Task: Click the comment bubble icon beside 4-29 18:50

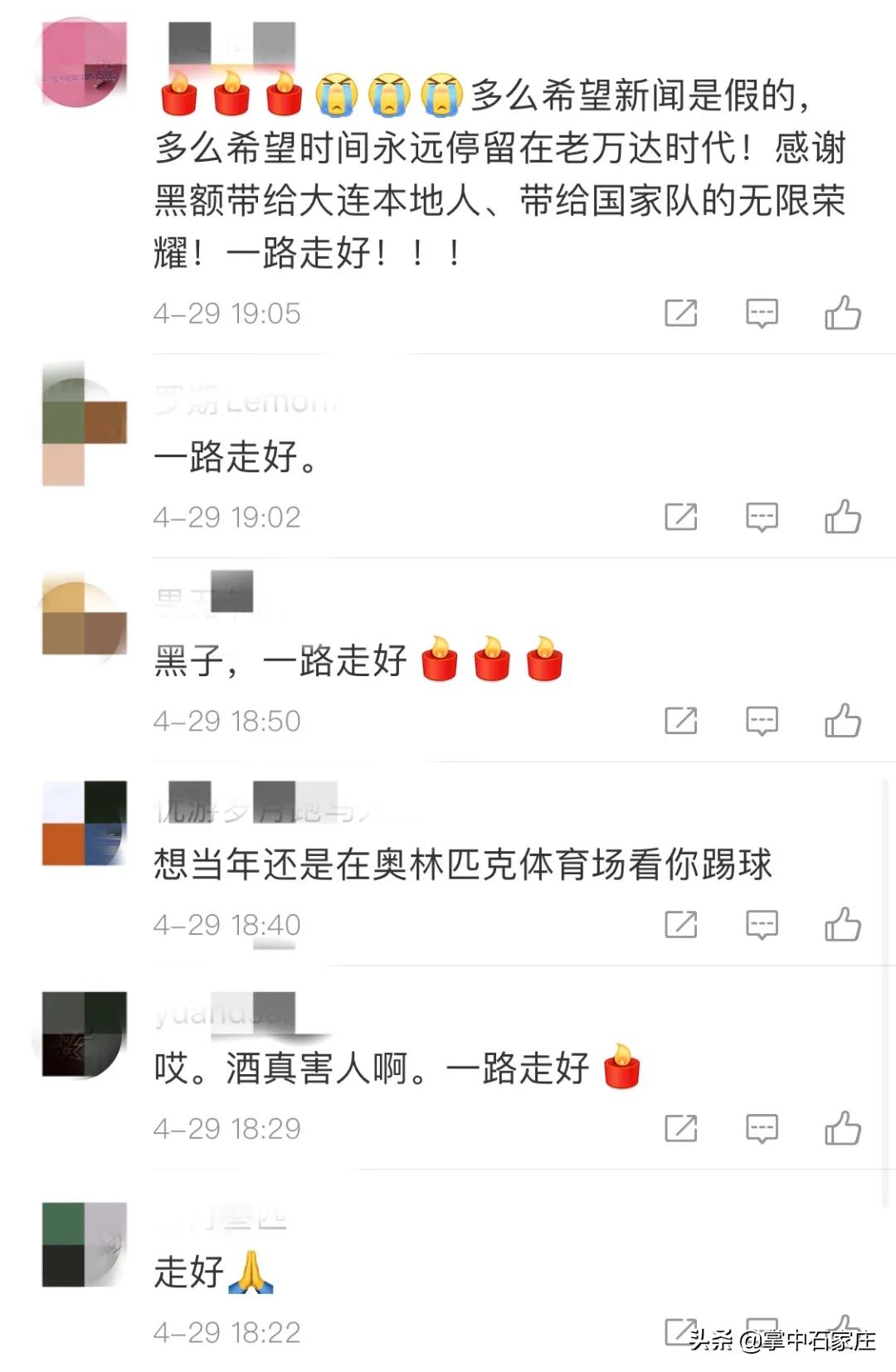Action: pos(761,721)
